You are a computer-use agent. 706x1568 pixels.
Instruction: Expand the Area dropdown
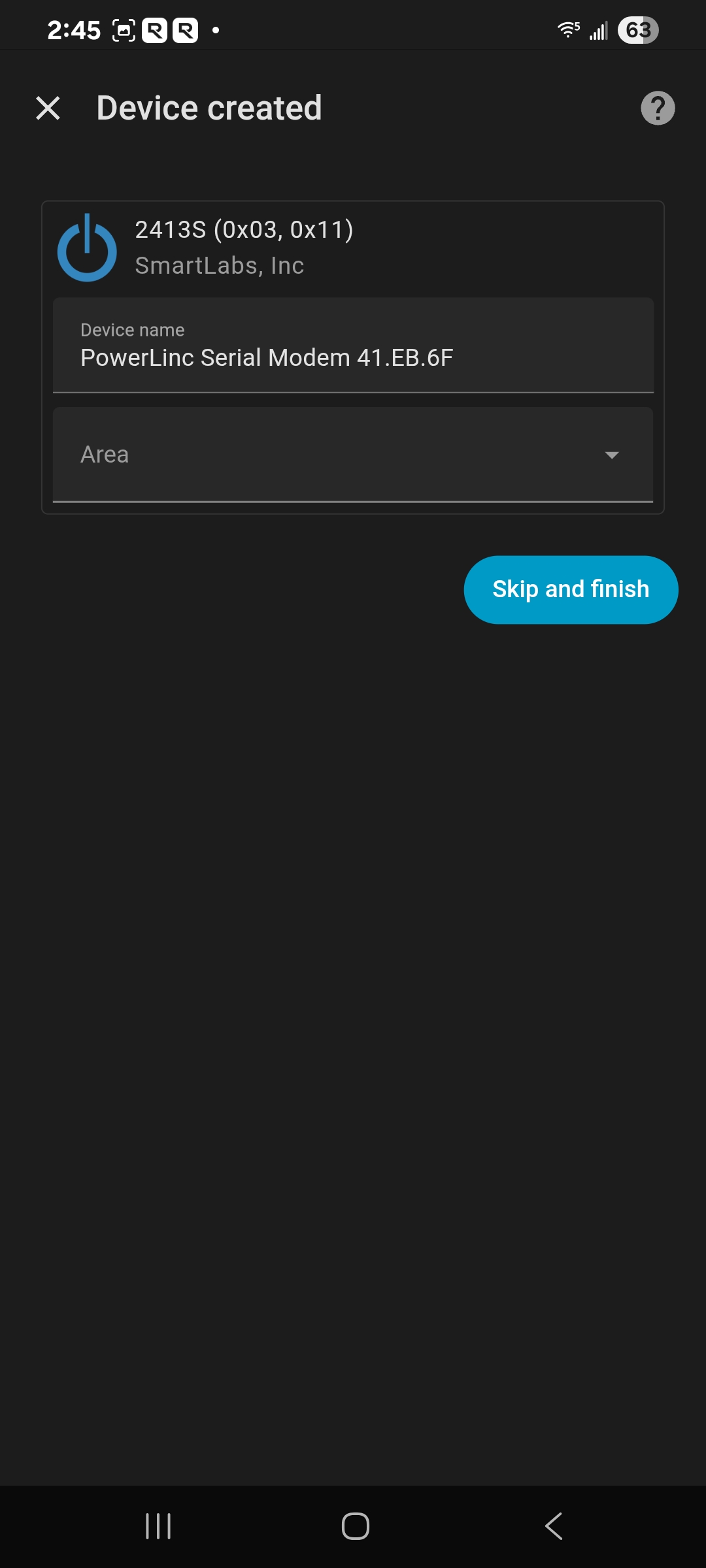click(x=353, y=455)
